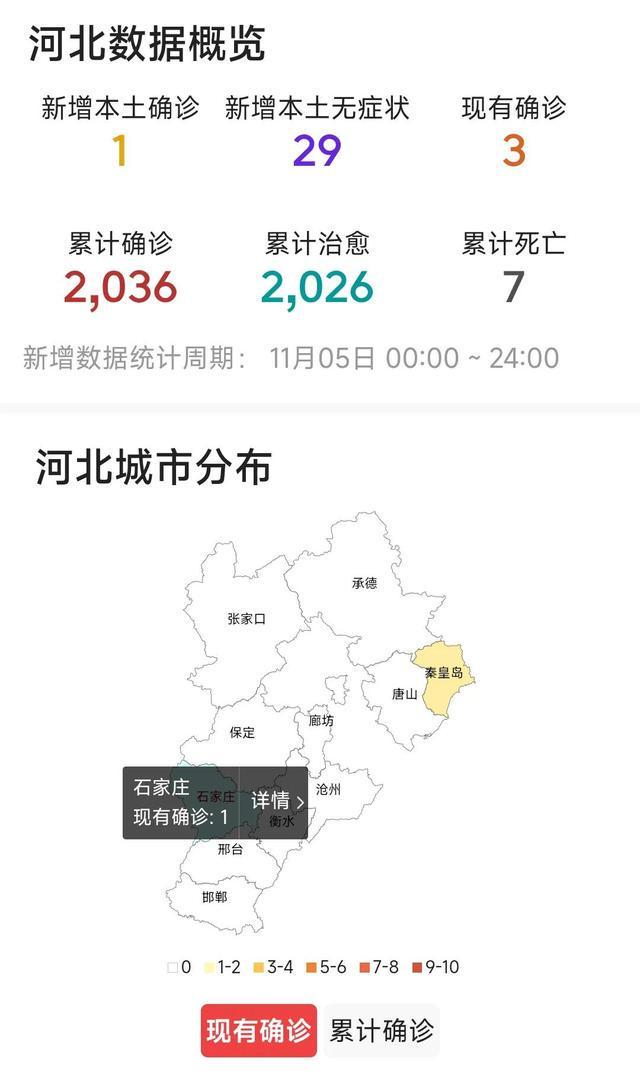The height and width of the screenshot is (1084, 640).
Task: Tap the 承德 region on the map
Action: [364, 583]
